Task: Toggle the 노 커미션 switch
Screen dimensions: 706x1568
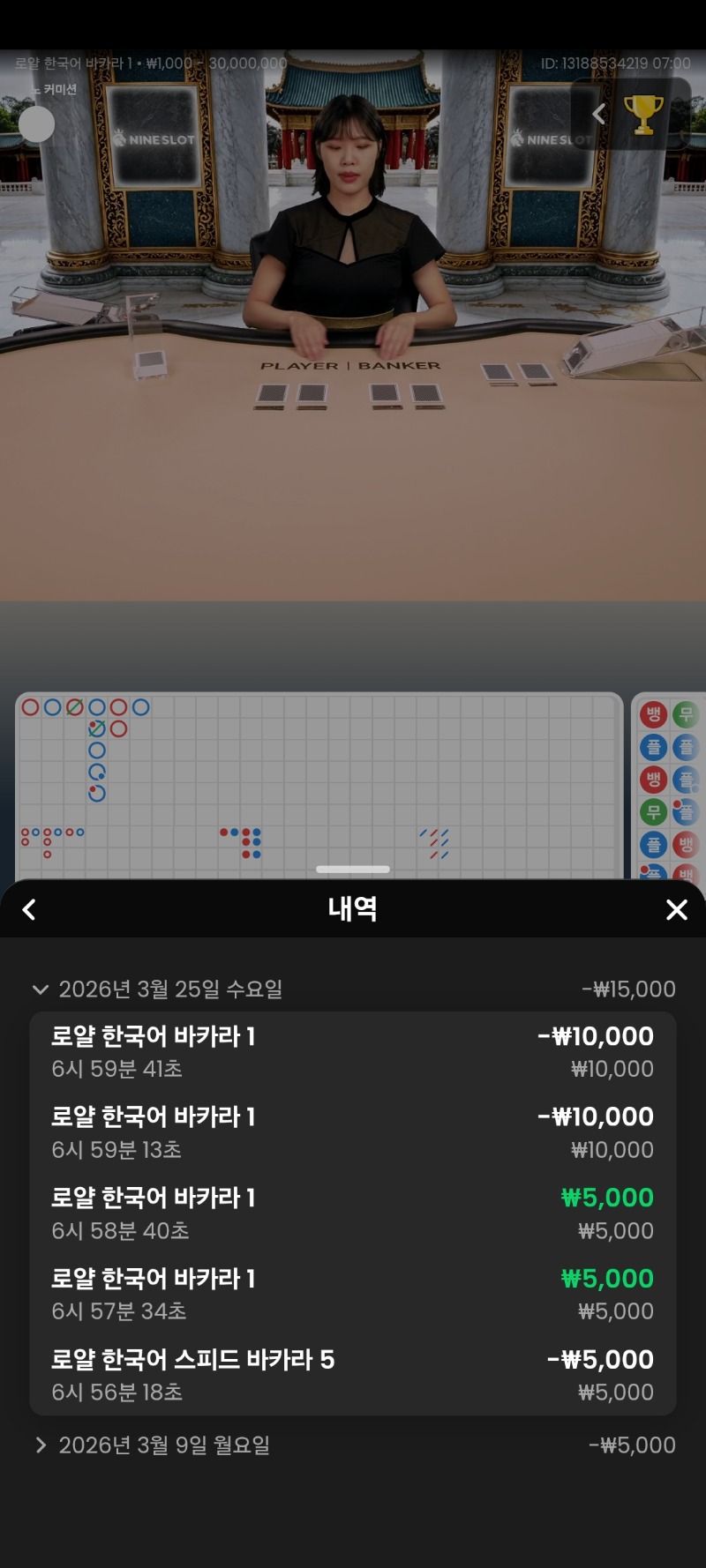Action: coord(37,124)
